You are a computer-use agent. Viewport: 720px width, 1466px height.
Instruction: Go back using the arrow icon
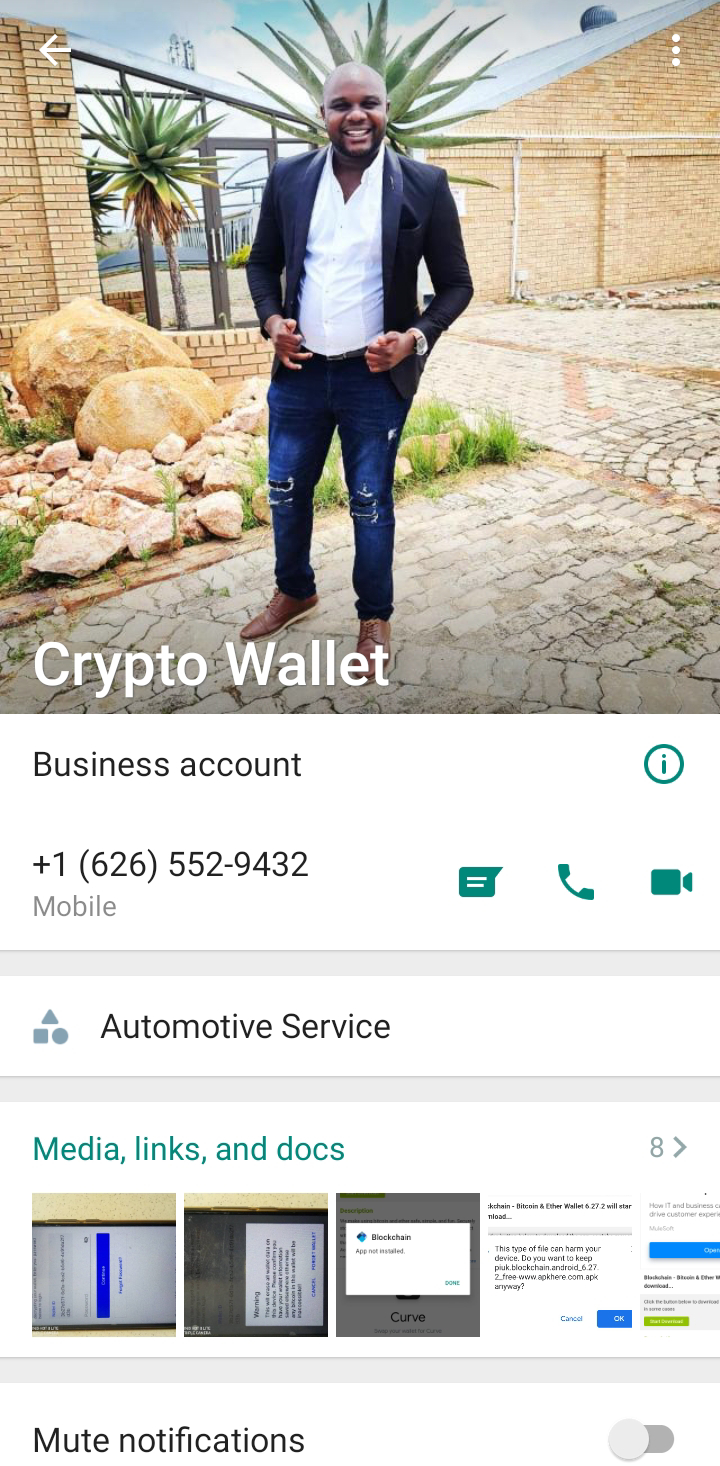point(55,50)
